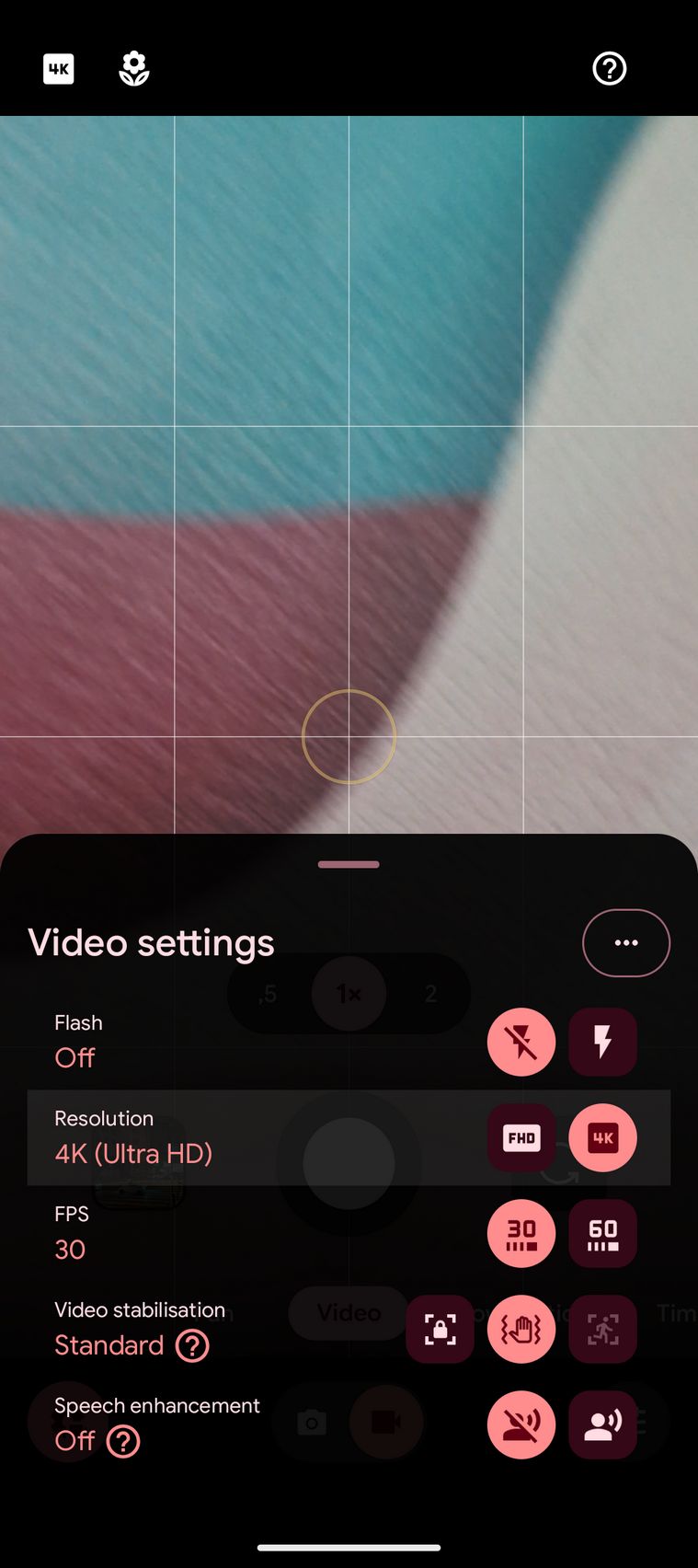Choose 60 FPS
Screen dimensions: 698x1568
[x=602, y=1234]
